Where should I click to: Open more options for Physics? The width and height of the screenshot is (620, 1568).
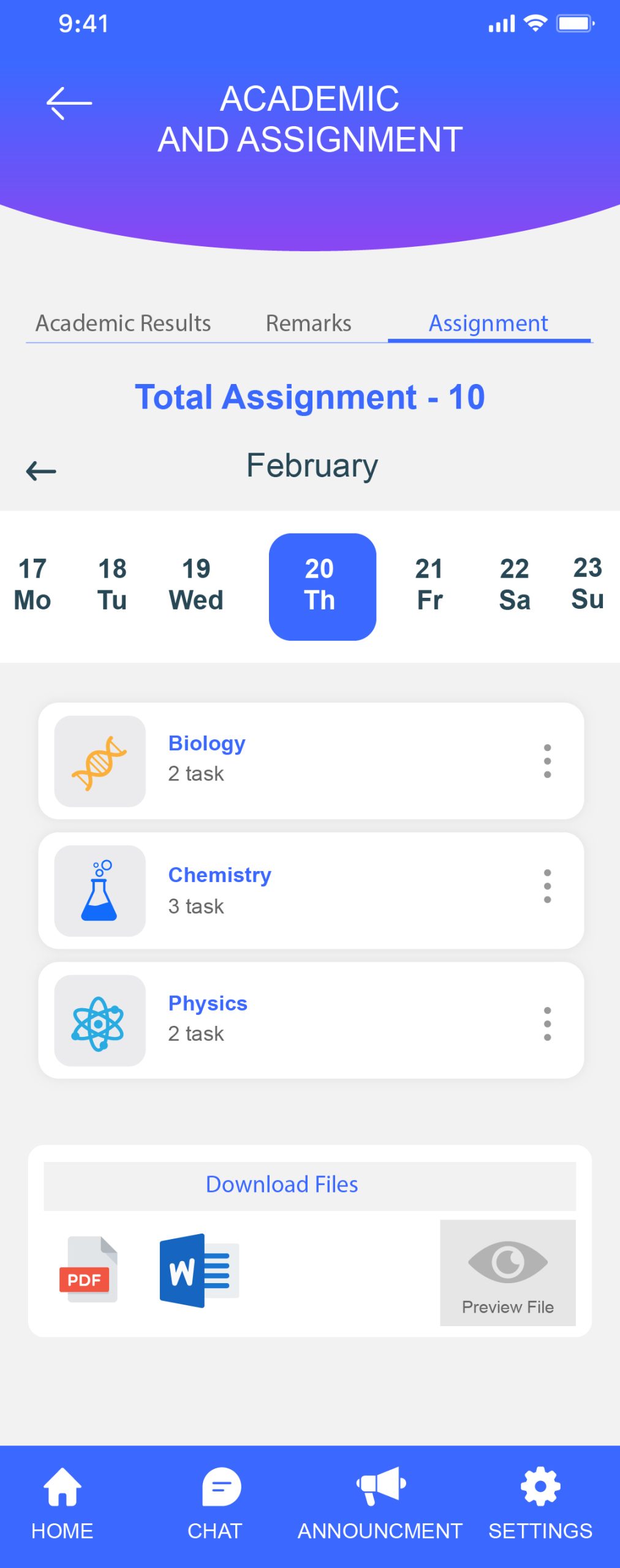[x=547, y=1023]
